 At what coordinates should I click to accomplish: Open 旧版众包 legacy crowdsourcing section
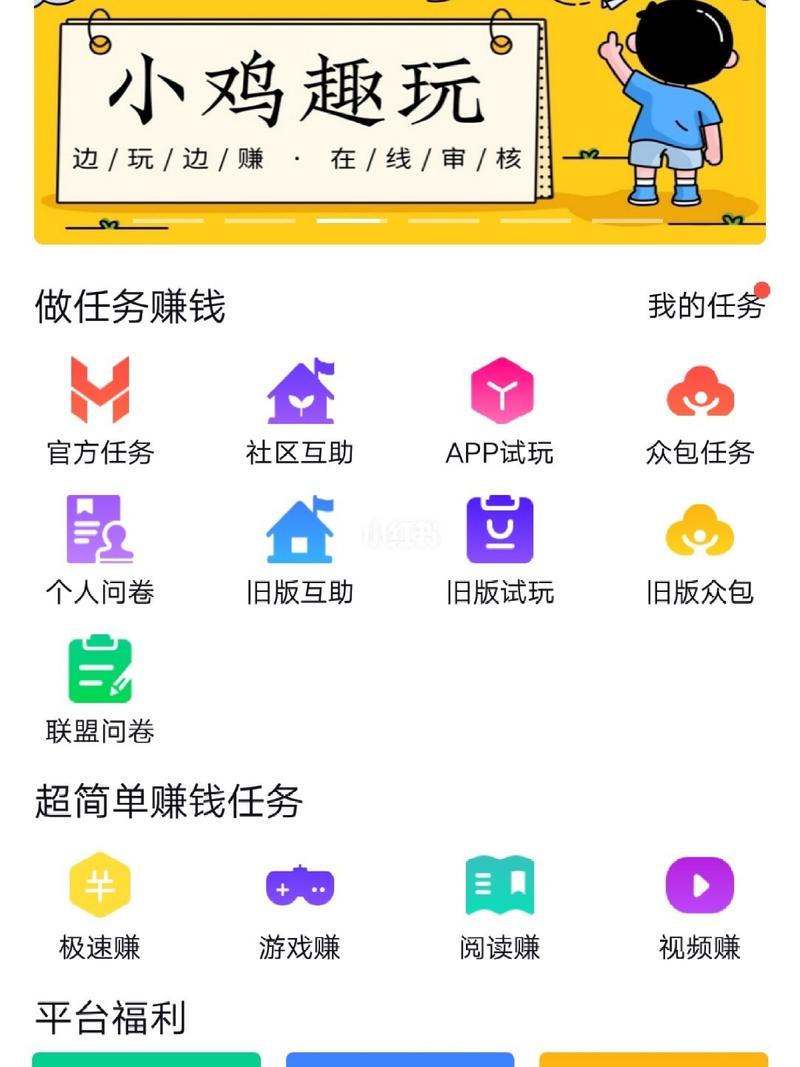click(700, 533)
